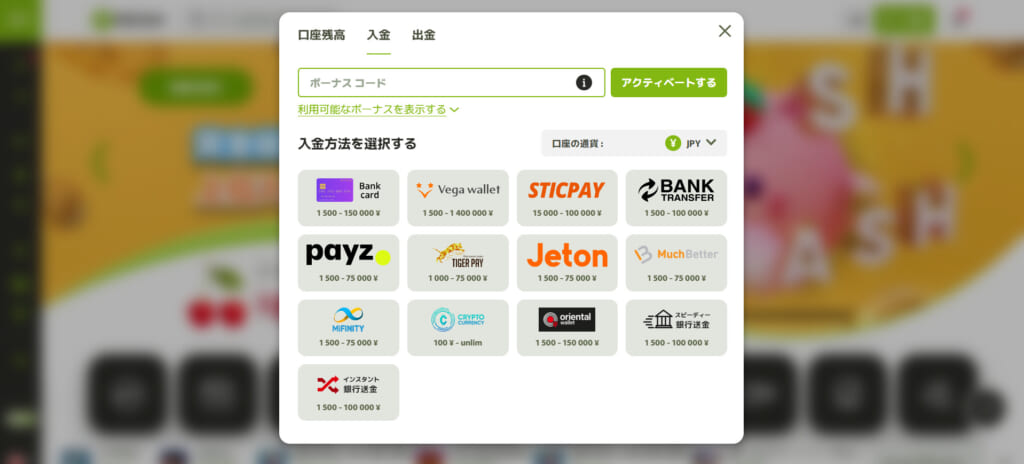The width and height of the screenshot is (1024, 464).
Task: Close the deposit dialog
Action: tap(725, 31)
